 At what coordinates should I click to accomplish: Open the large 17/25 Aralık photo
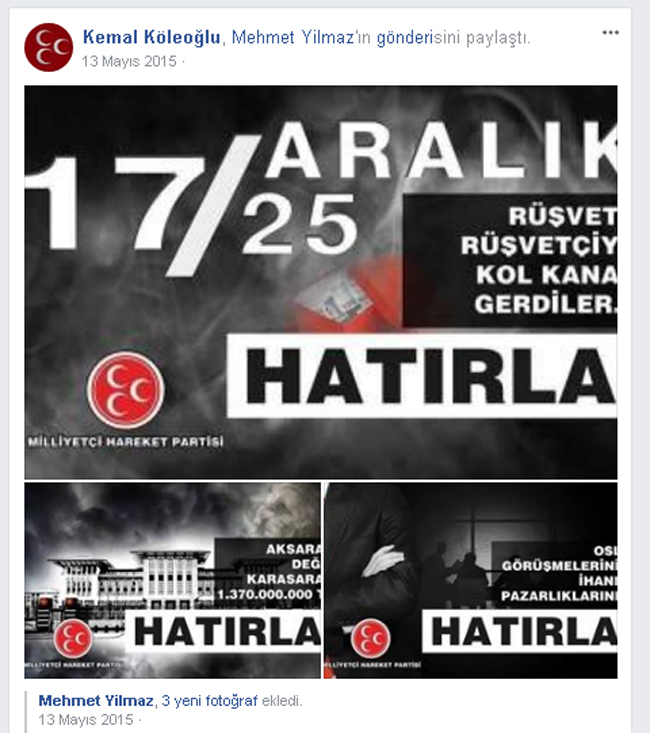coord(320,281)
